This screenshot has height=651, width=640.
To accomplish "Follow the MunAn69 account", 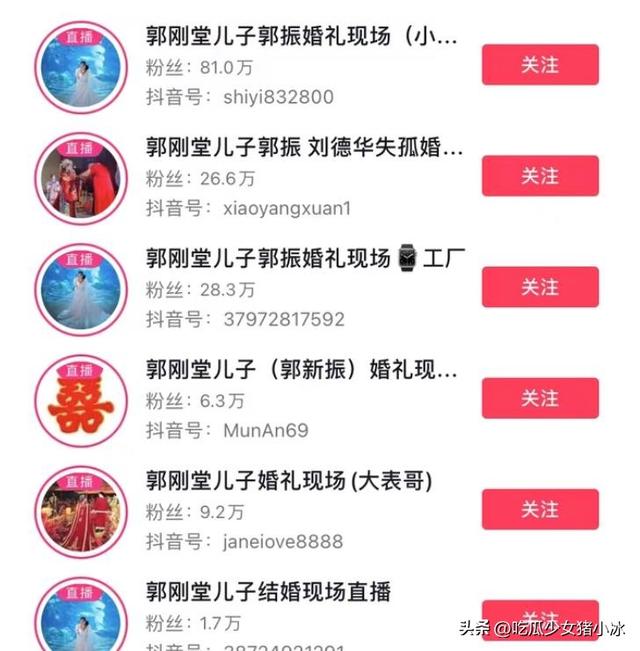I will [x=540, y=398].
